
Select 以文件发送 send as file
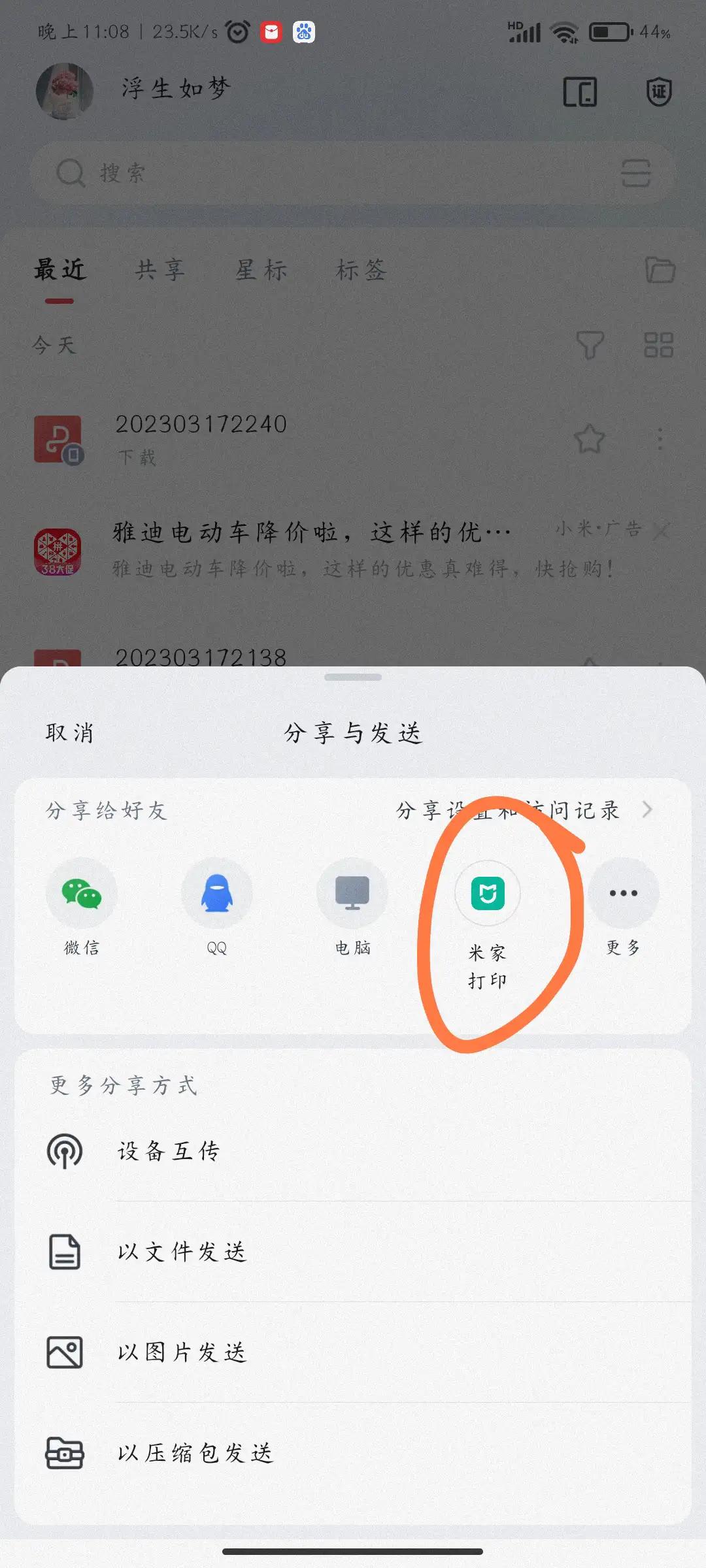[x=353, y=1252]
